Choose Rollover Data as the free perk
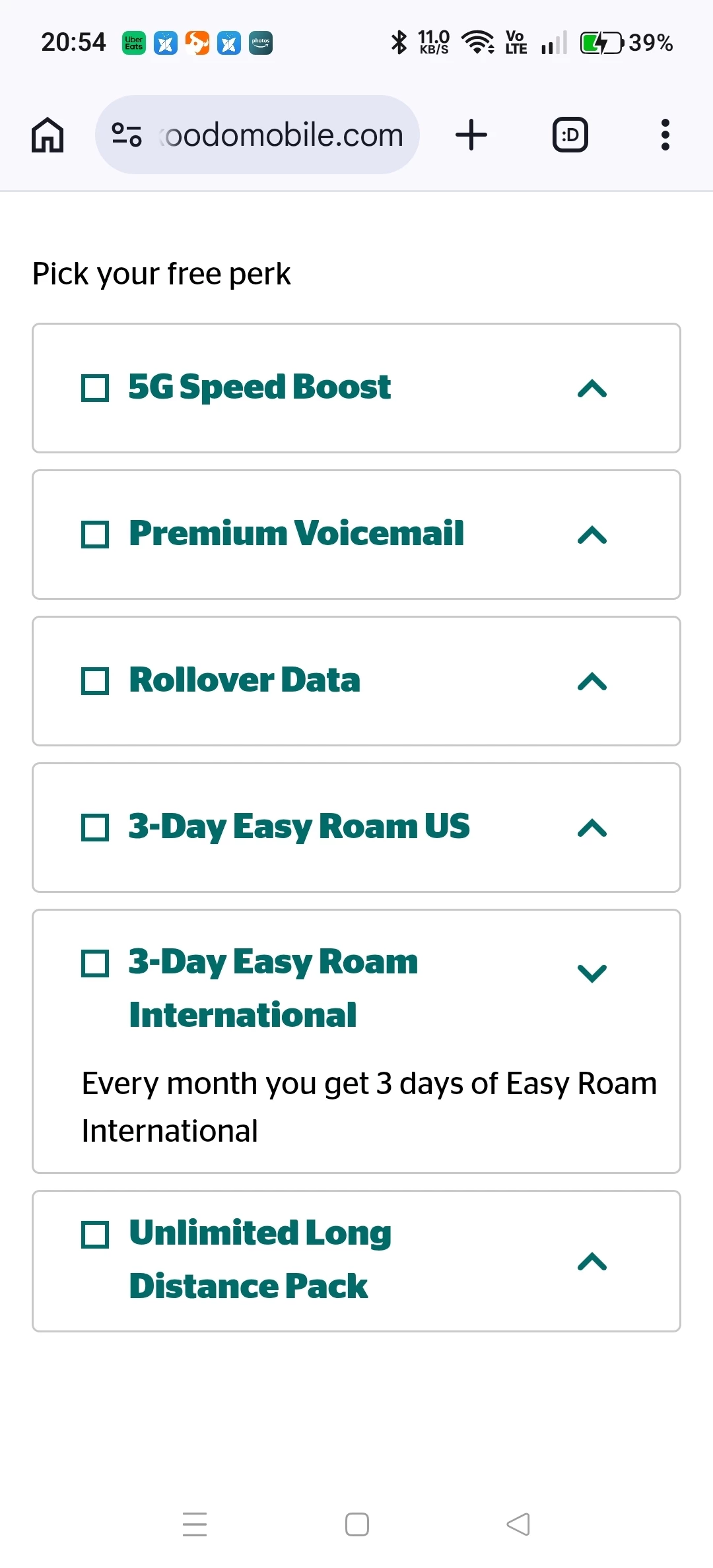 [95, 681]
